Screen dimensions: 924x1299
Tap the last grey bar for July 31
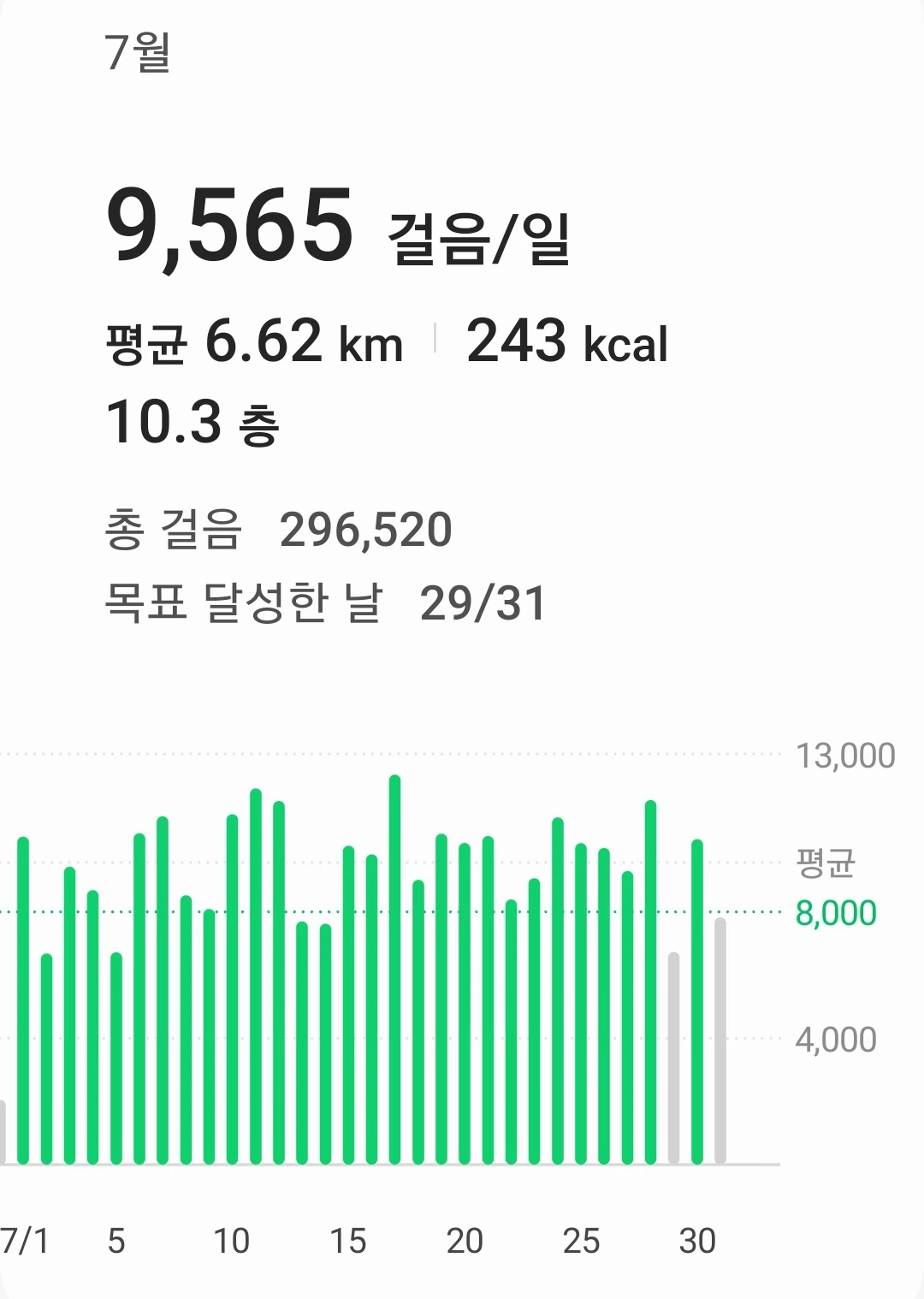pyautogui.click(x=720, y=1041)
